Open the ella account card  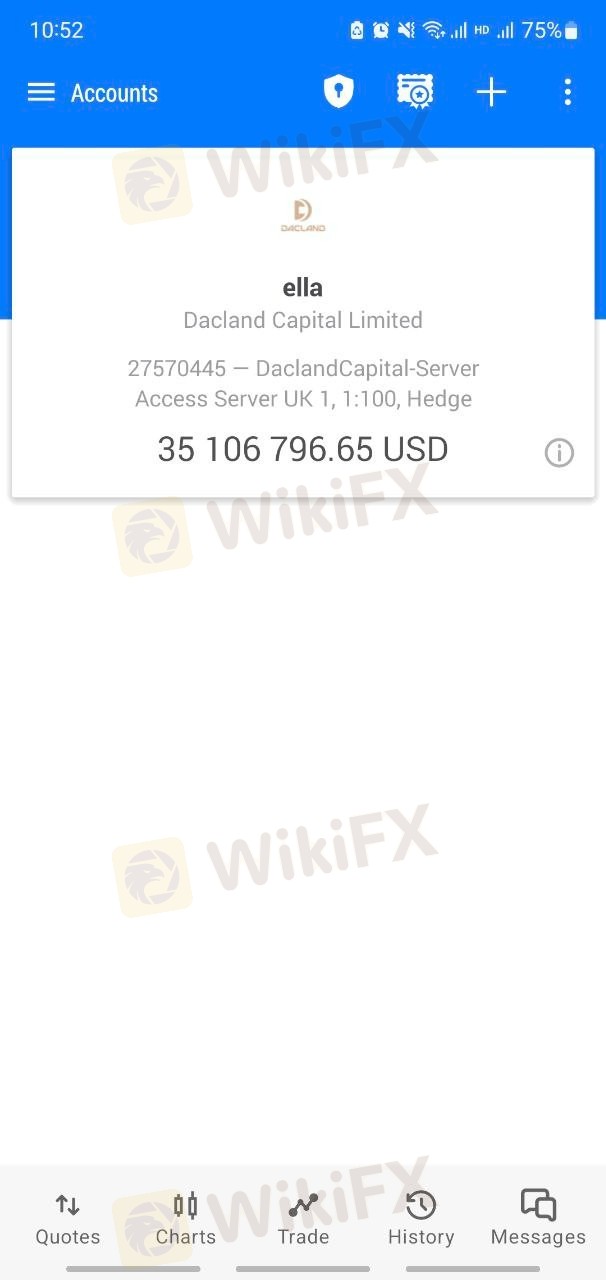click(x=303, y=323)
